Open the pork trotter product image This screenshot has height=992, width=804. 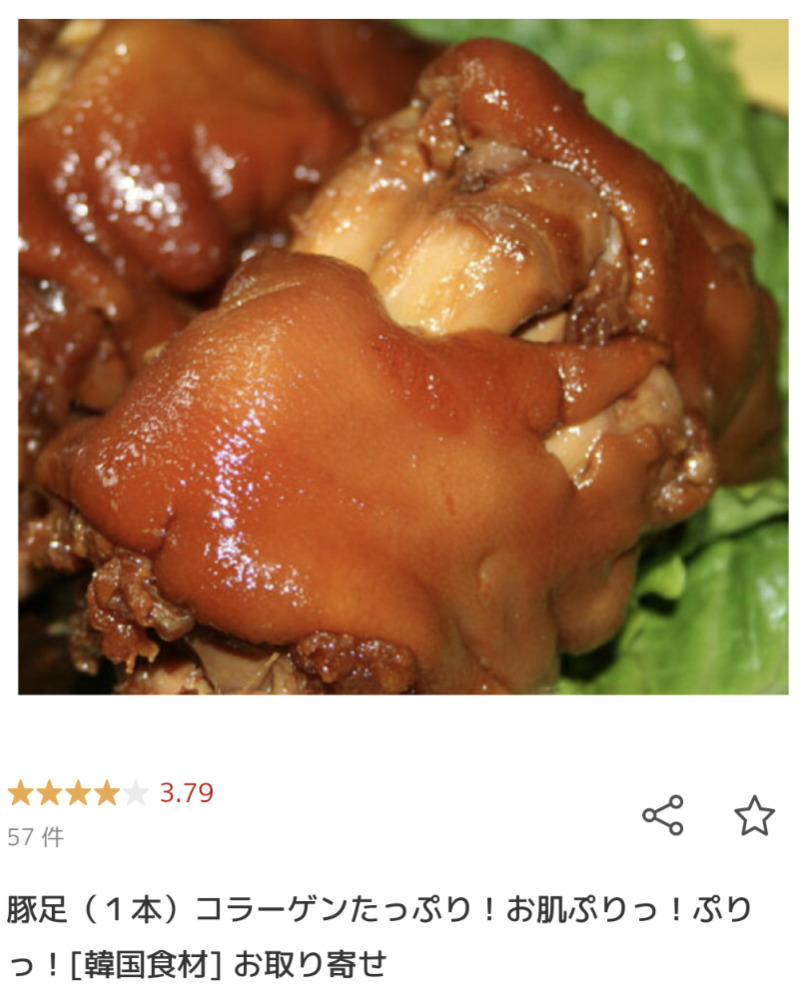(x=402, y=357)
